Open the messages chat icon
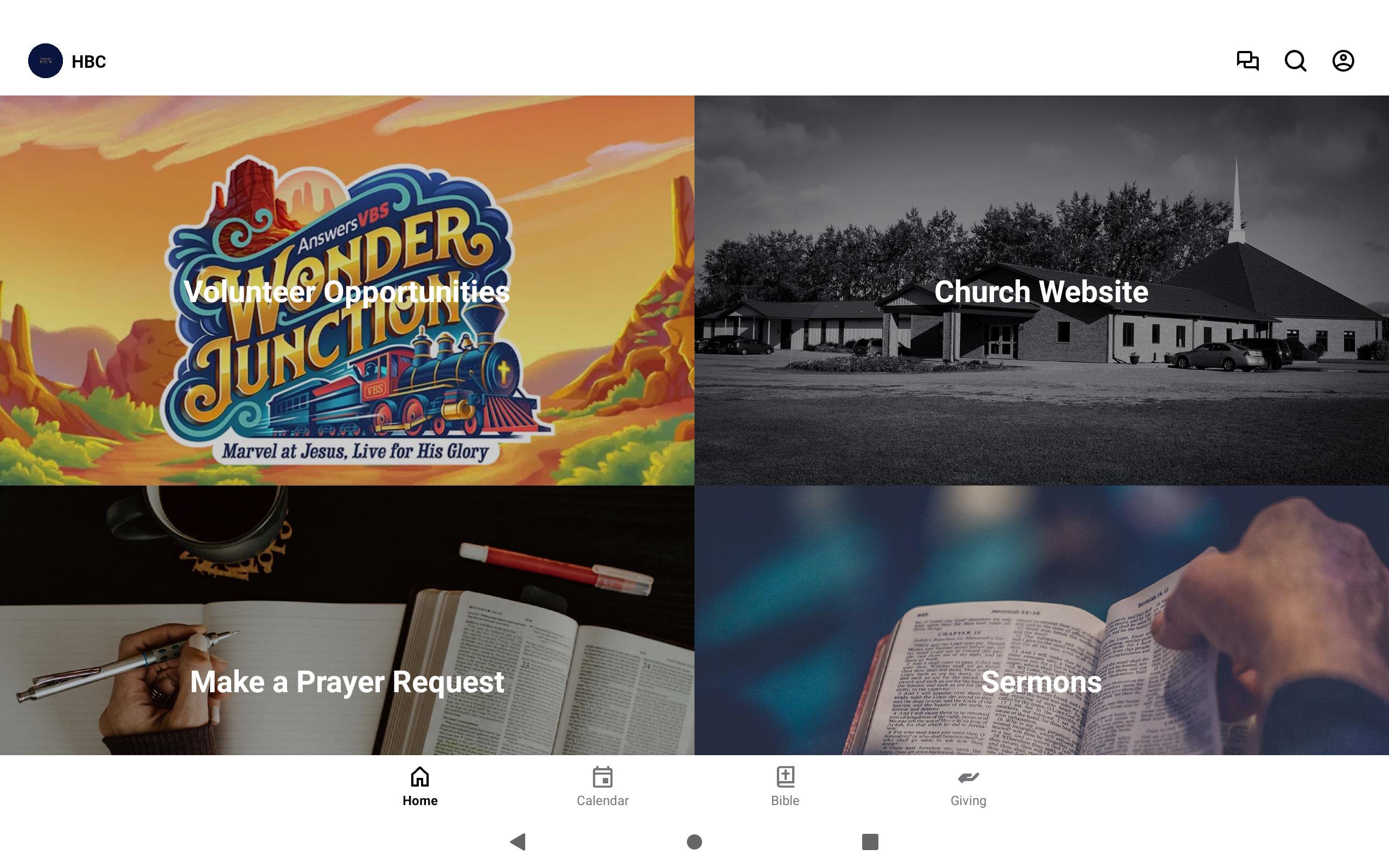 1247,61
